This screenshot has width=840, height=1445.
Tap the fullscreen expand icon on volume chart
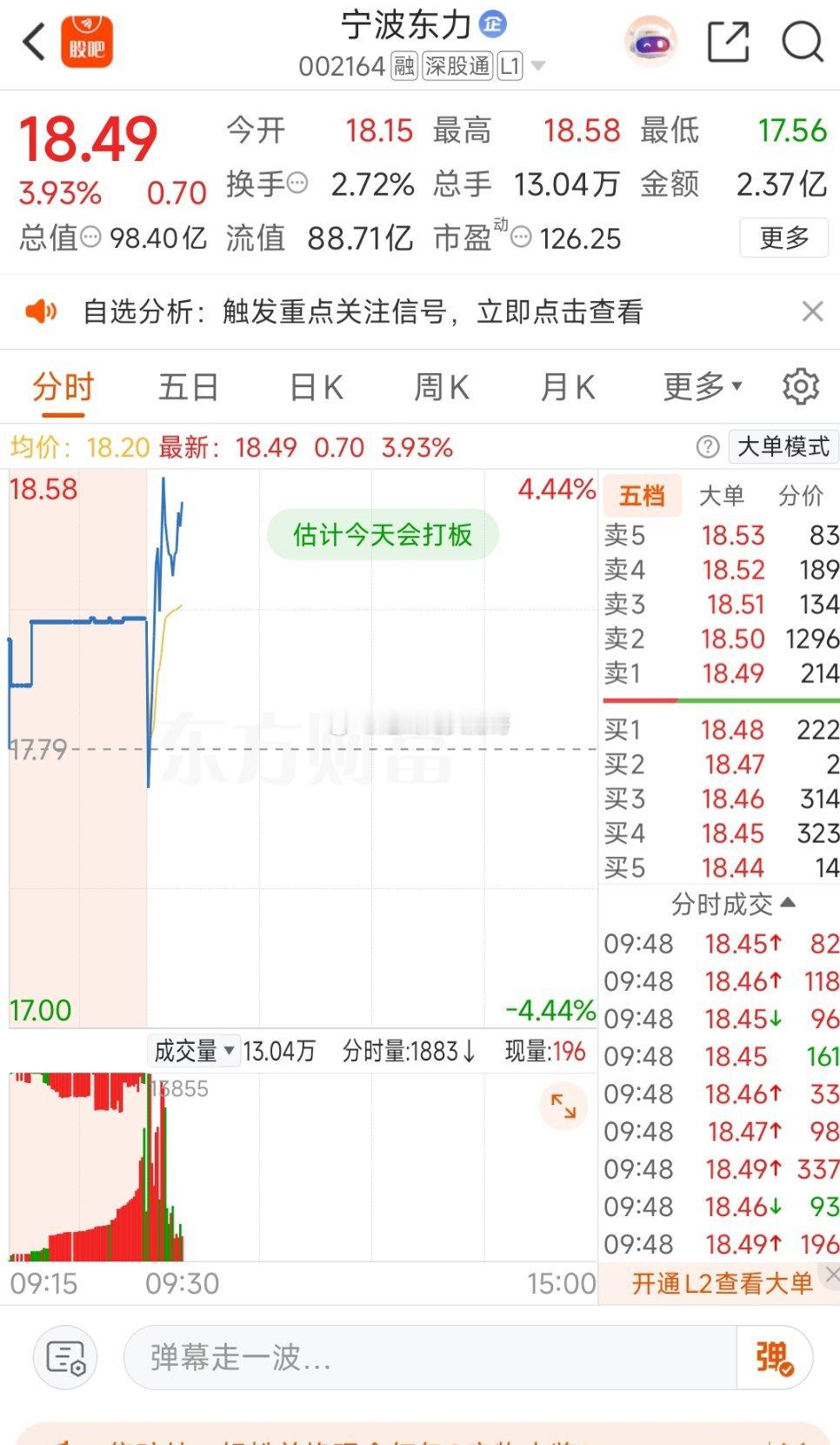point(563,1106)
